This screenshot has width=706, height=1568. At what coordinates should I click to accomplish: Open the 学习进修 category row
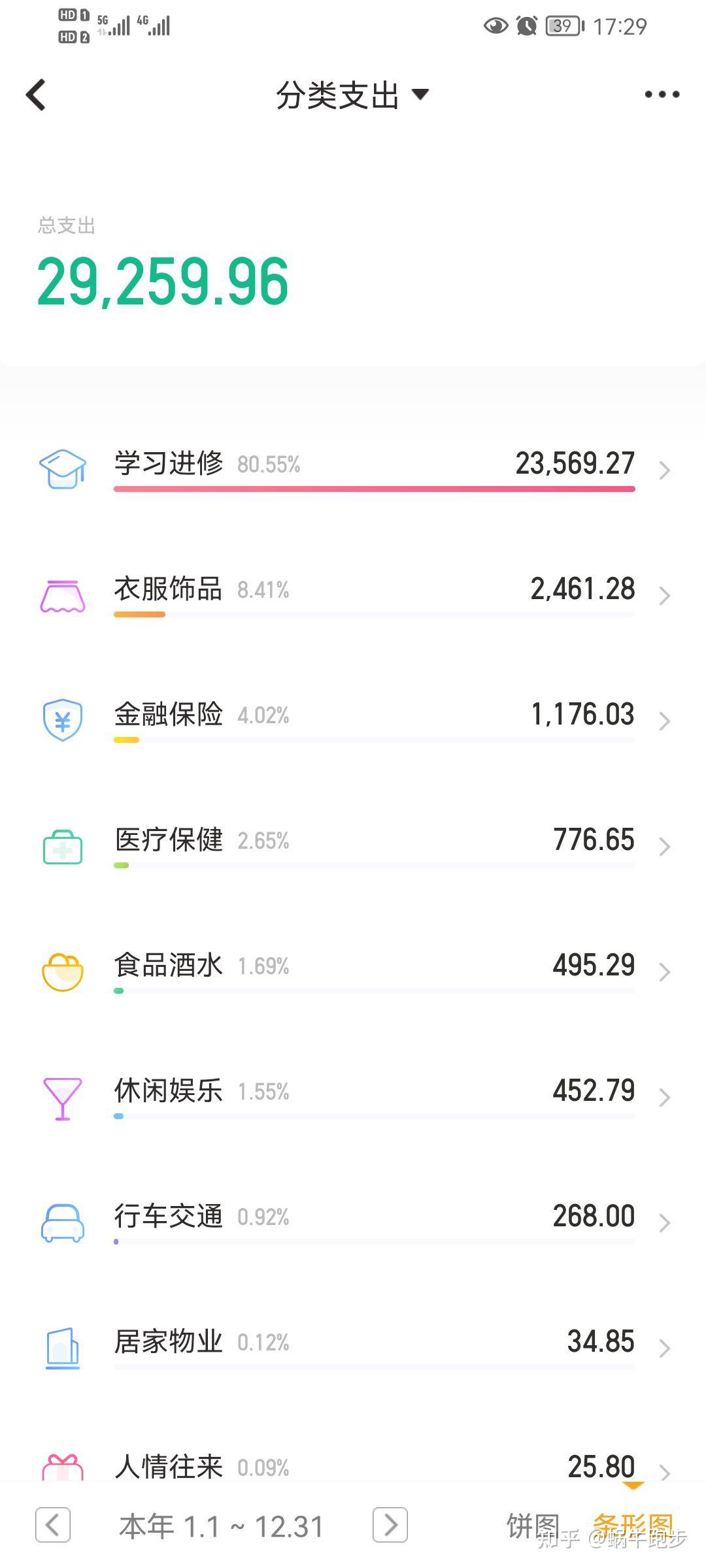point(353,469)
